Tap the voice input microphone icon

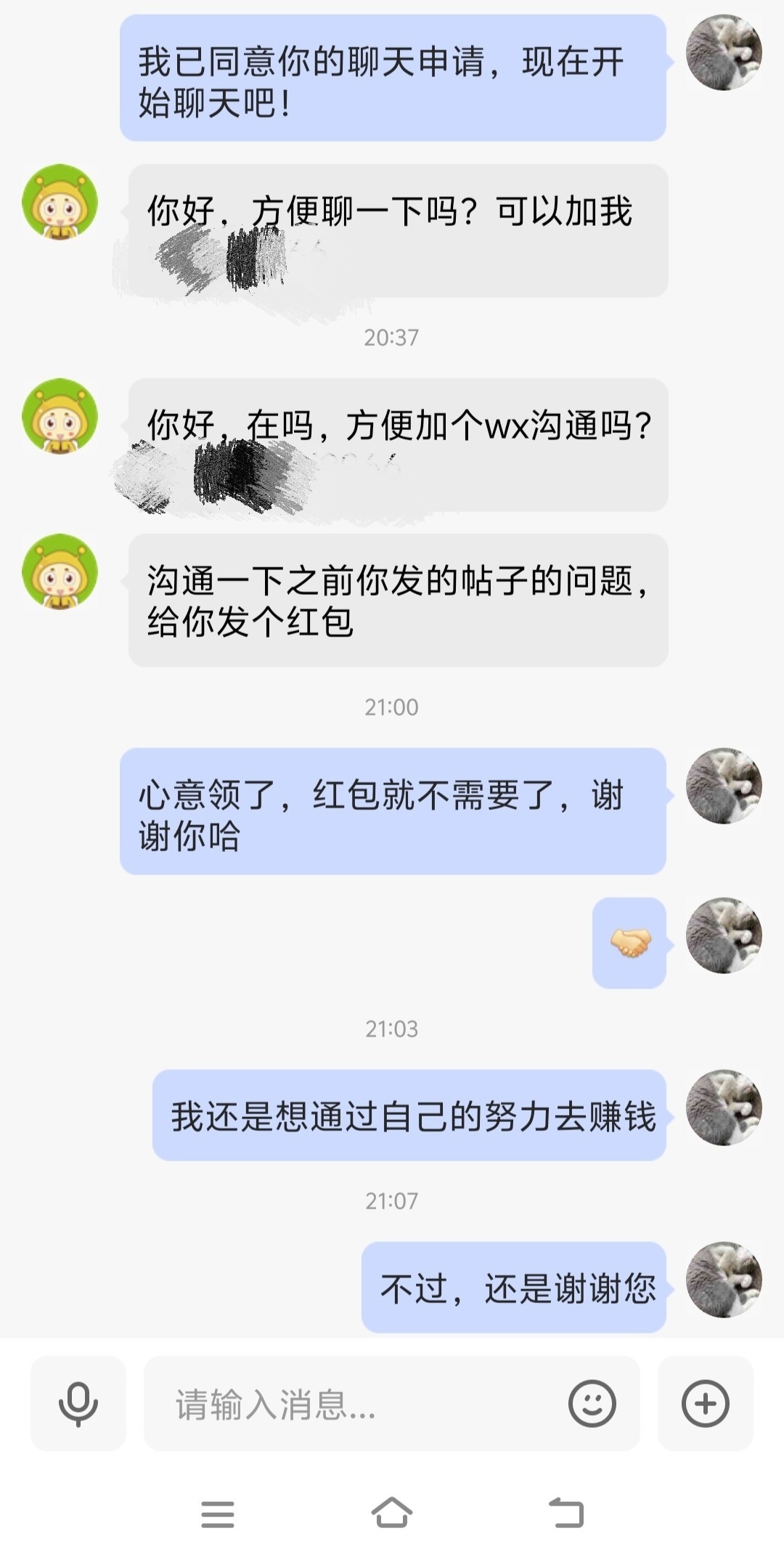(78, 1403)
